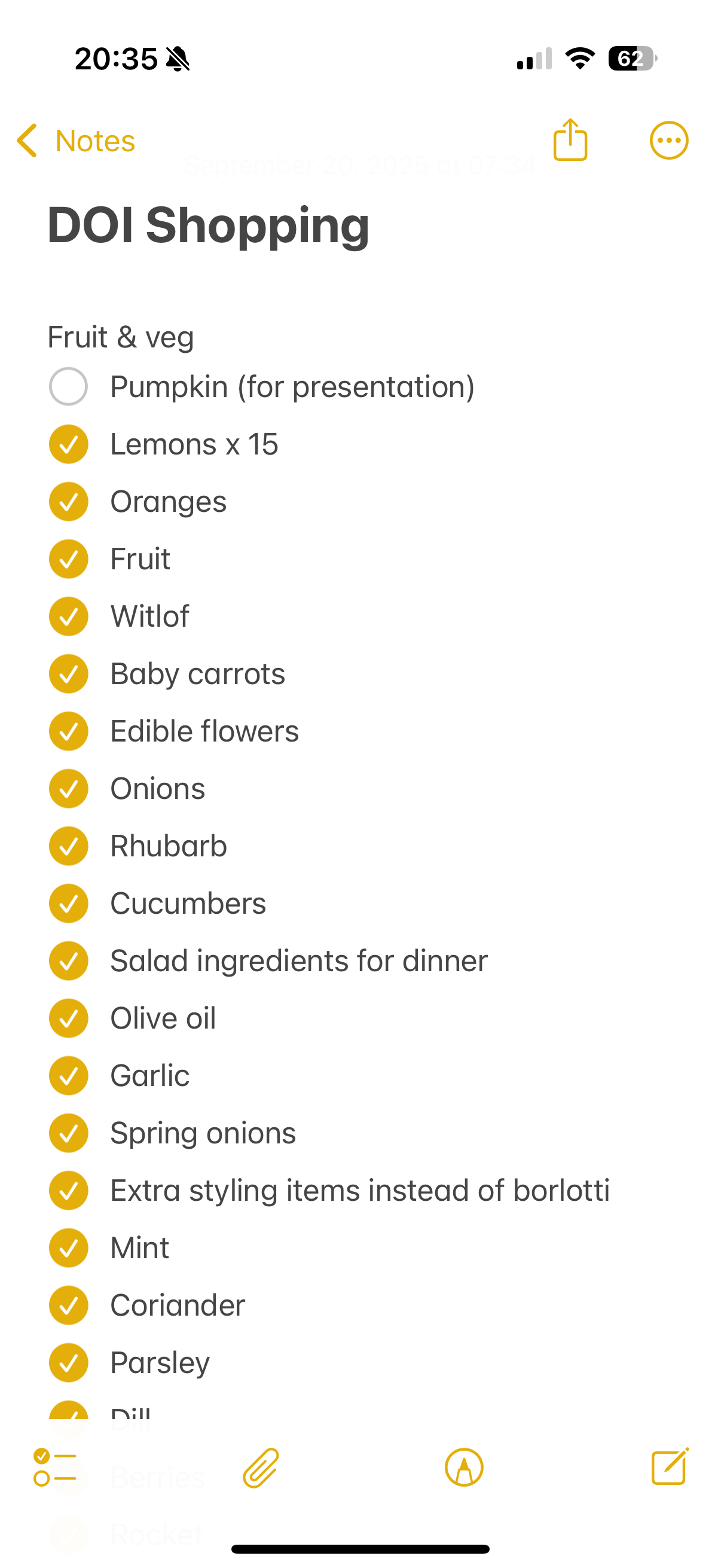Uncheck the Witlof checkbox
Image resolution: width=721 pixels, height=1568 pixels.
click(x=68, y=616)
